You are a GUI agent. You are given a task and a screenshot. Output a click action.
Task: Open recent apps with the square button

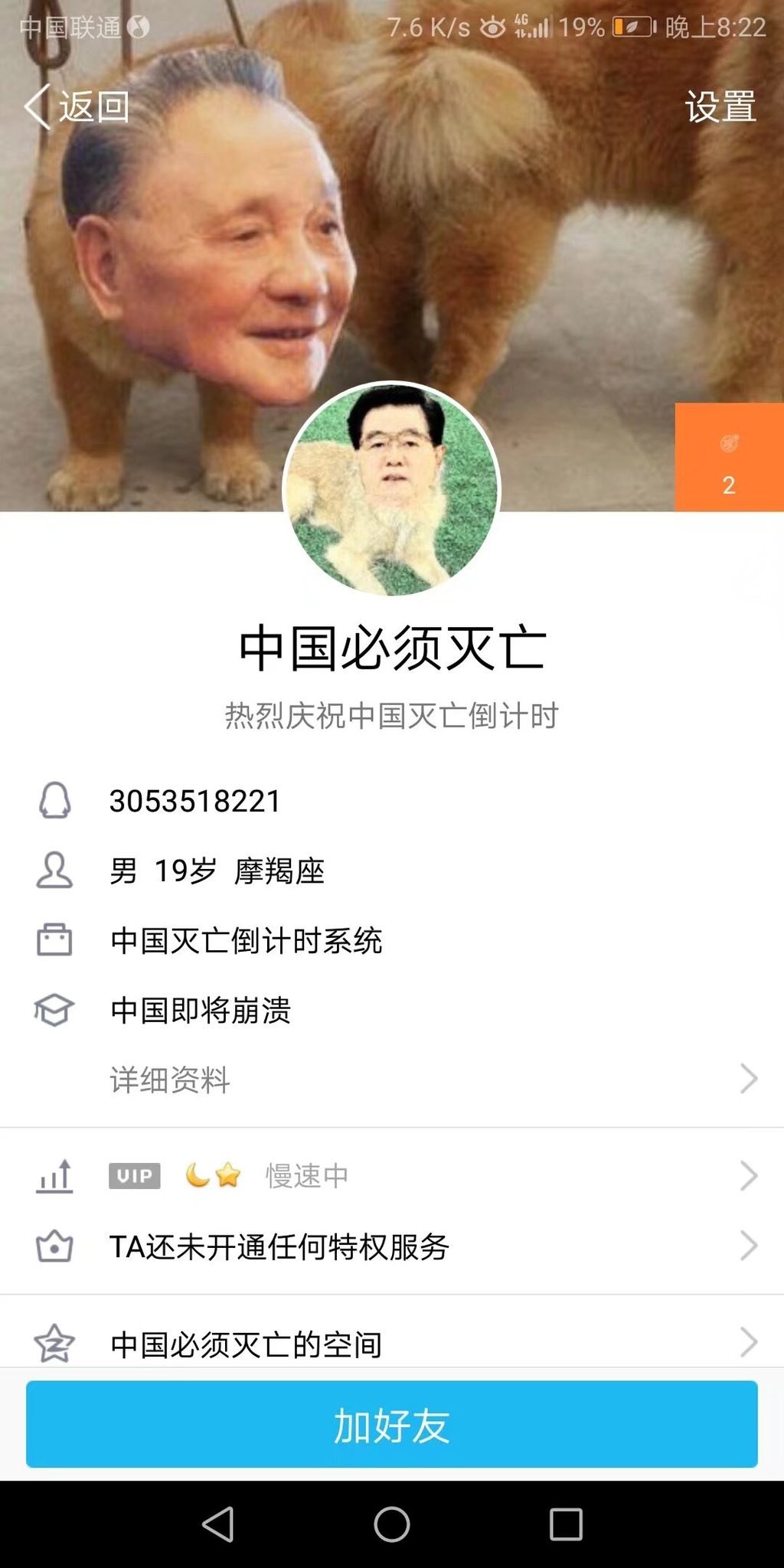[x=566, y=1524]
